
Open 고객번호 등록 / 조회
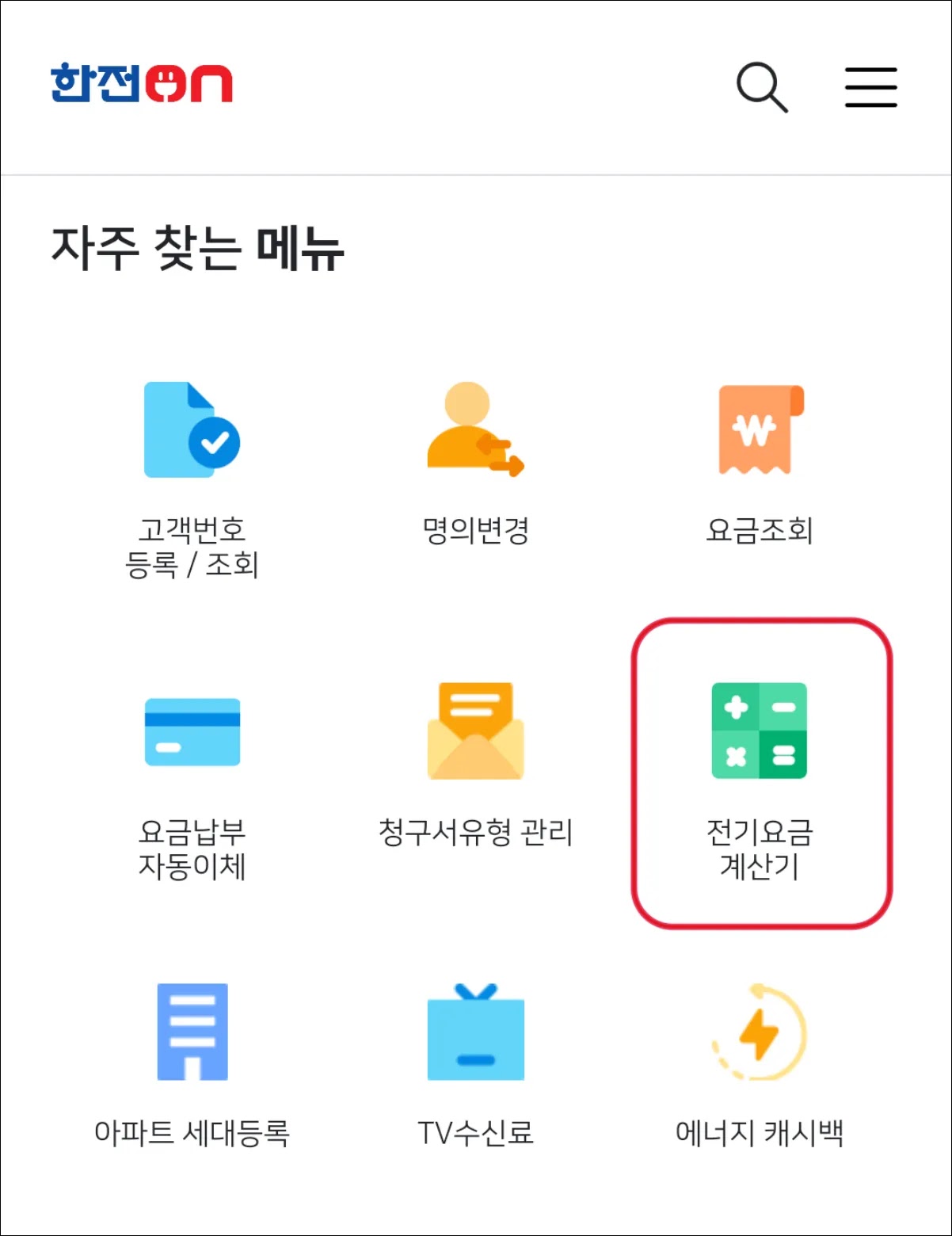(x=192, y=481)
